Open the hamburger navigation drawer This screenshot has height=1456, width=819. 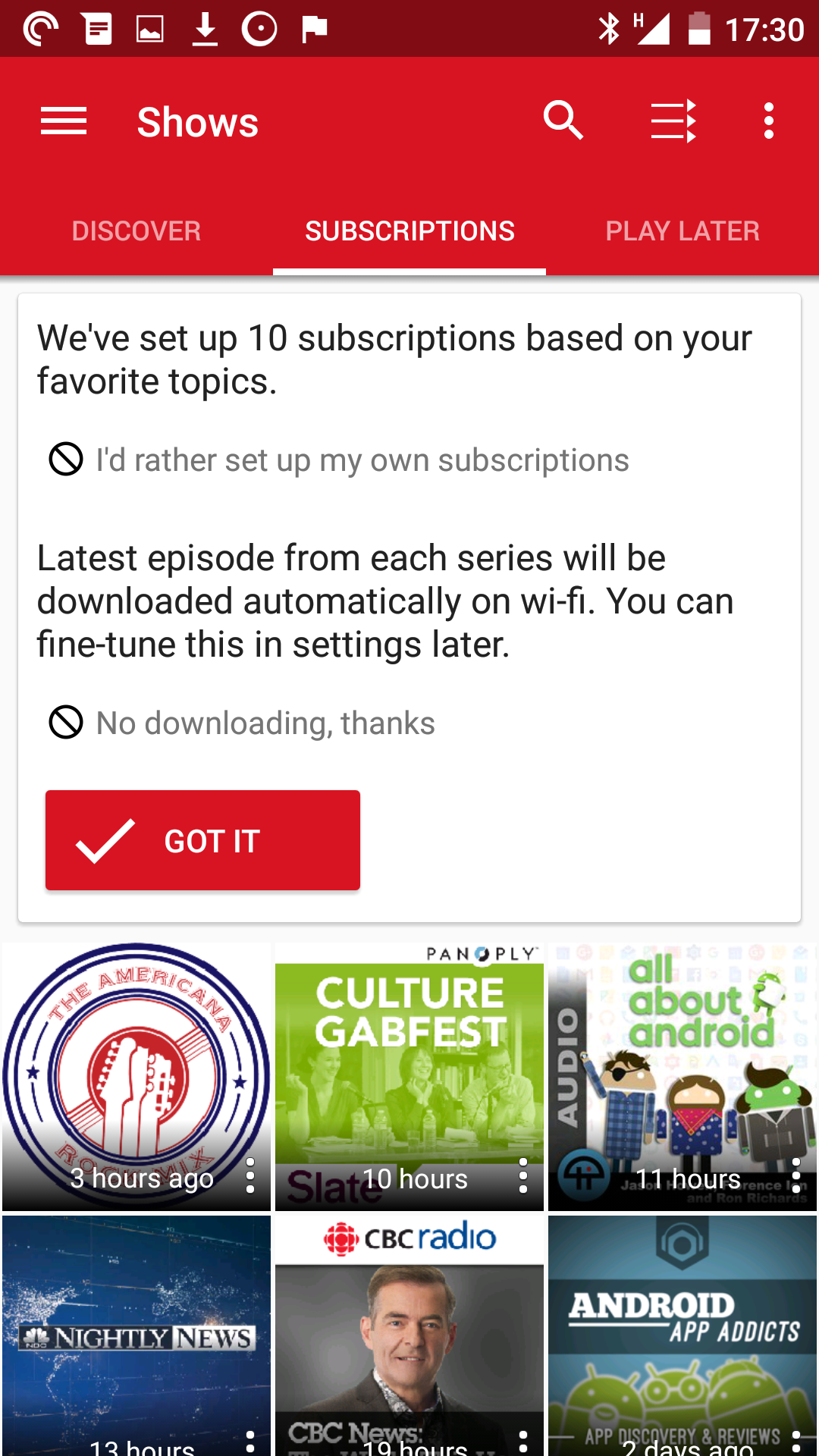pyautogui.click(x=64, y=121)
